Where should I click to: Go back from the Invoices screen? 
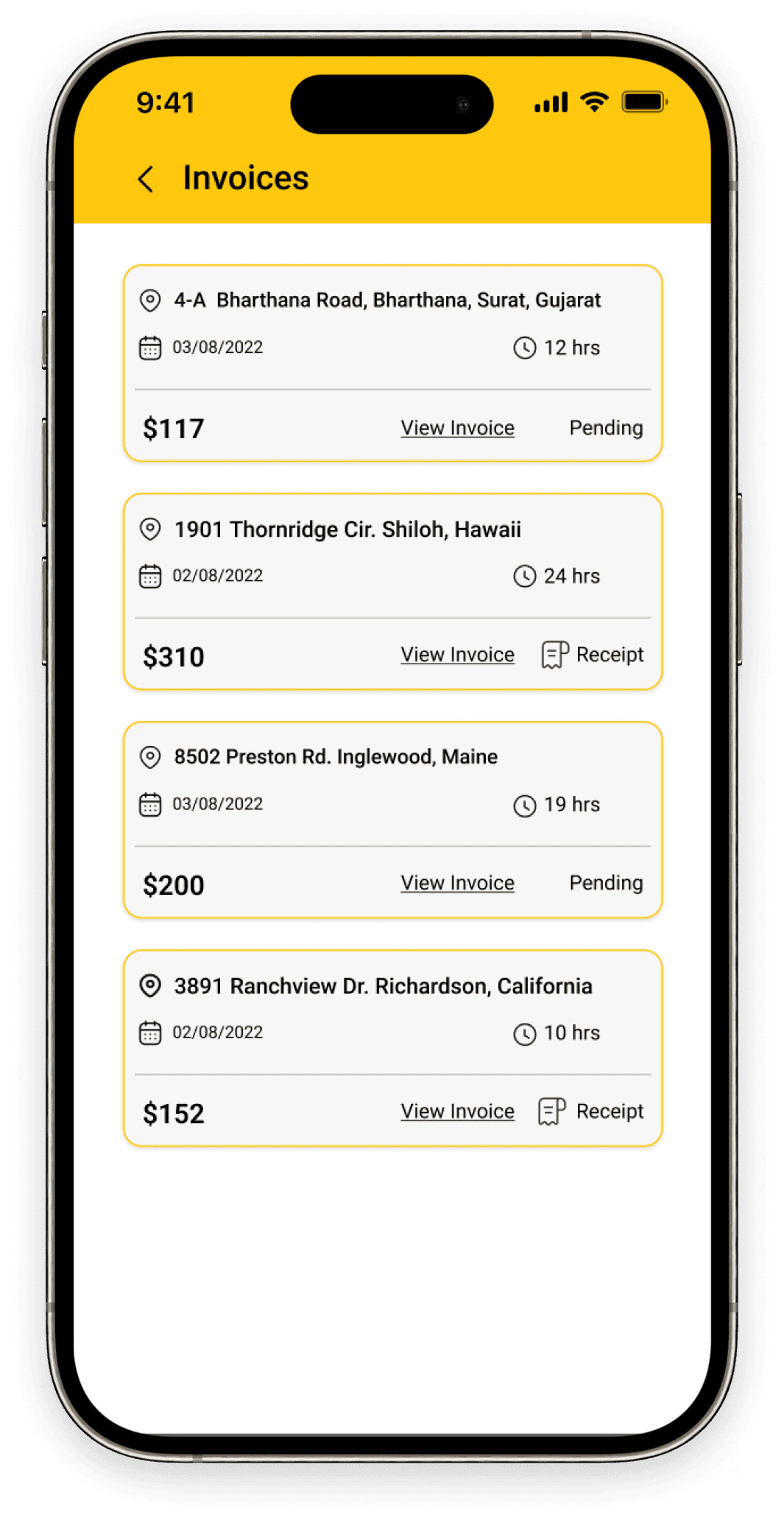146,179
